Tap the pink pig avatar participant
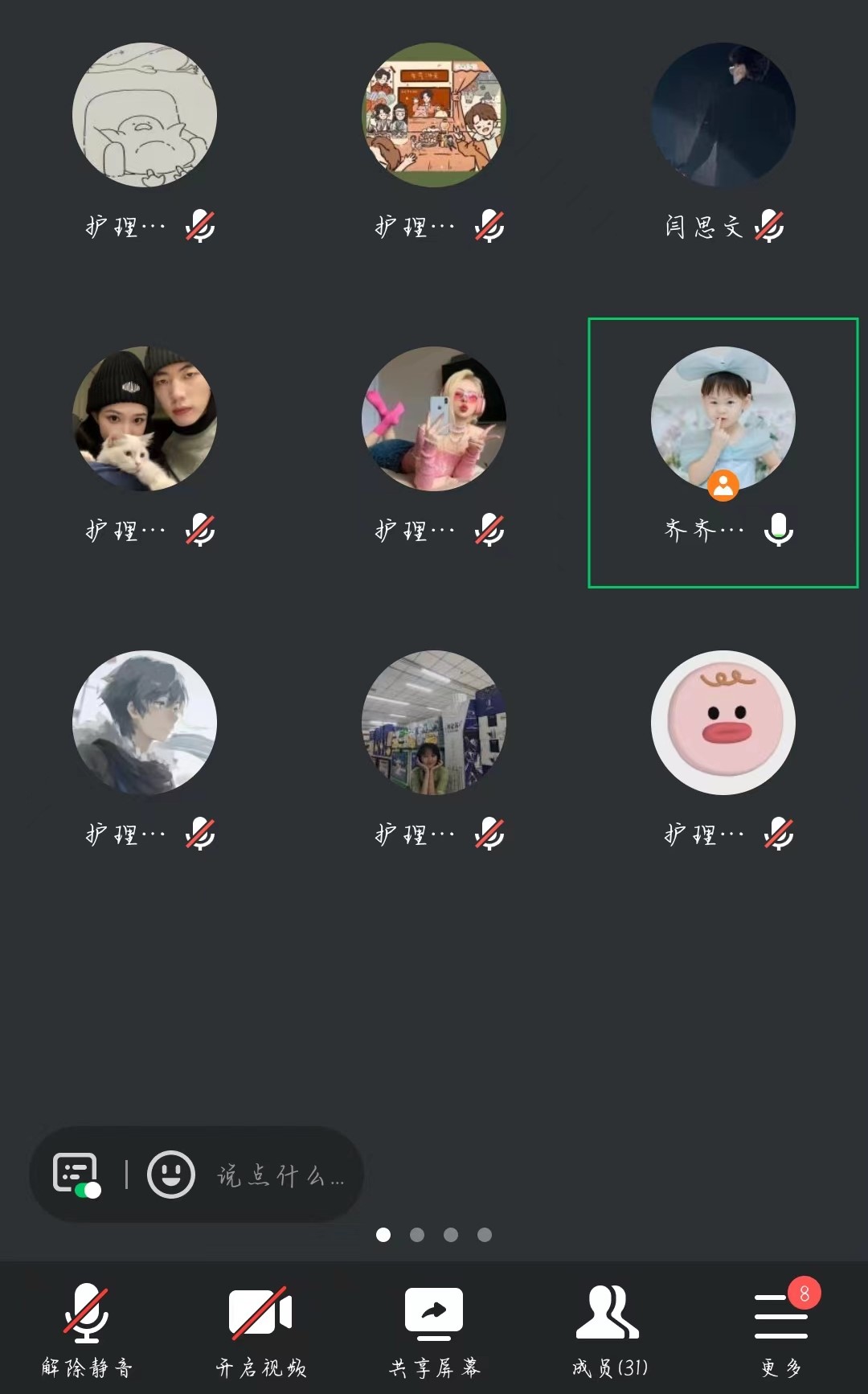Image resolution: width=868 pixels, height=1394 pixels. 723,723
